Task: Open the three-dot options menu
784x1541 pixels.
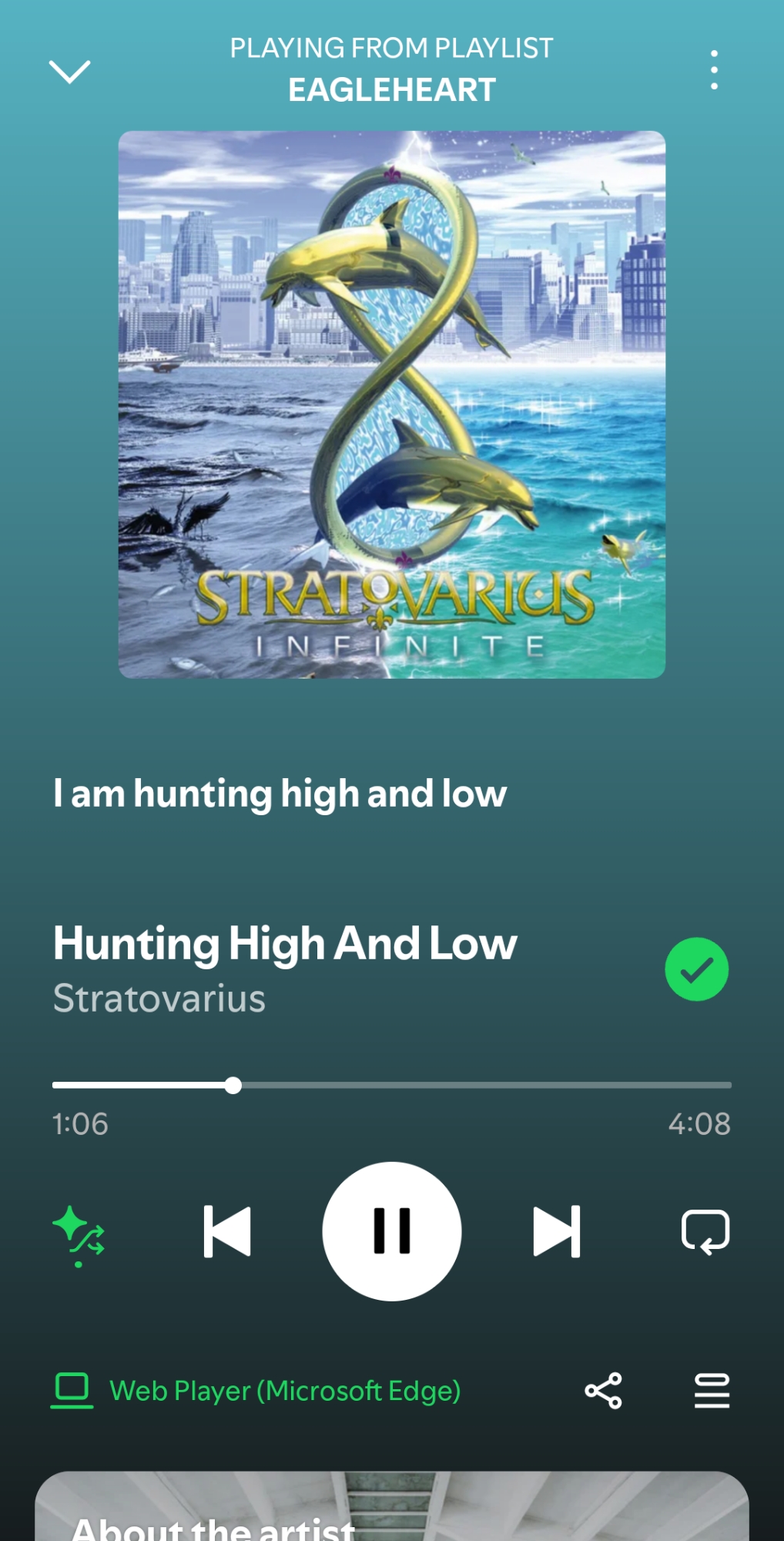Action: (x=714, y=70)
